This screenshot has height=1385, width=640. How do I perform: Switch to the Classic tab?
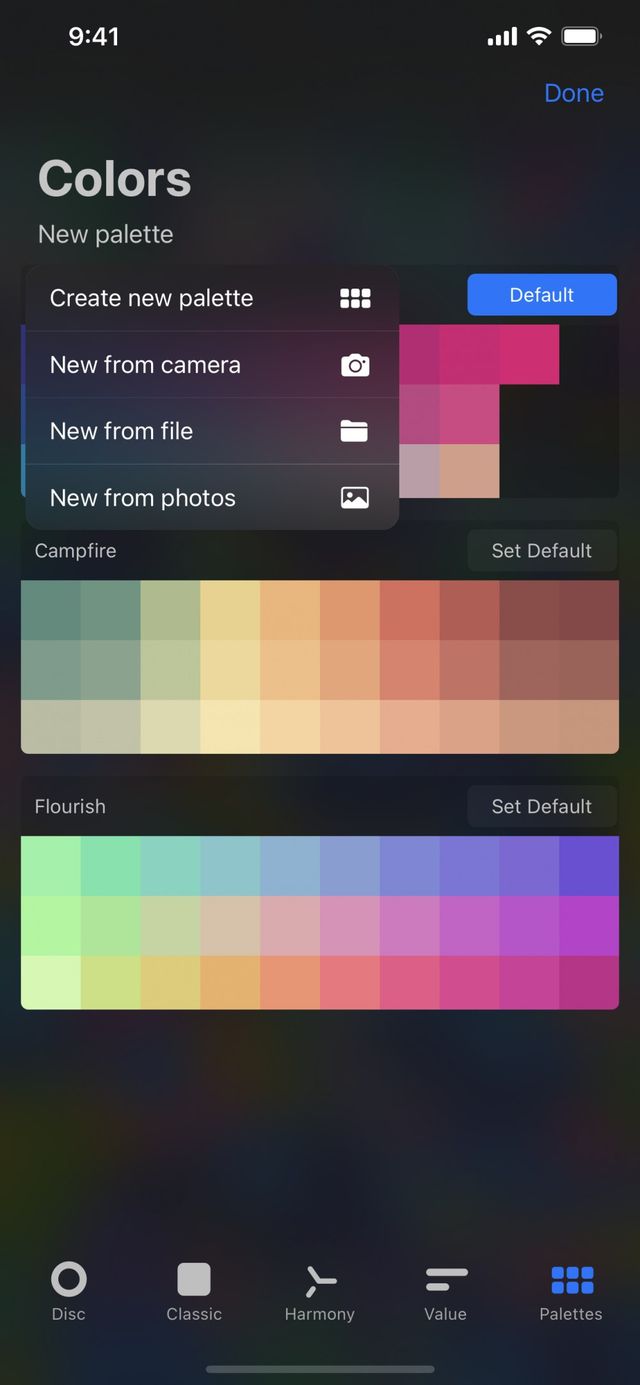(x=194, y=1291)
